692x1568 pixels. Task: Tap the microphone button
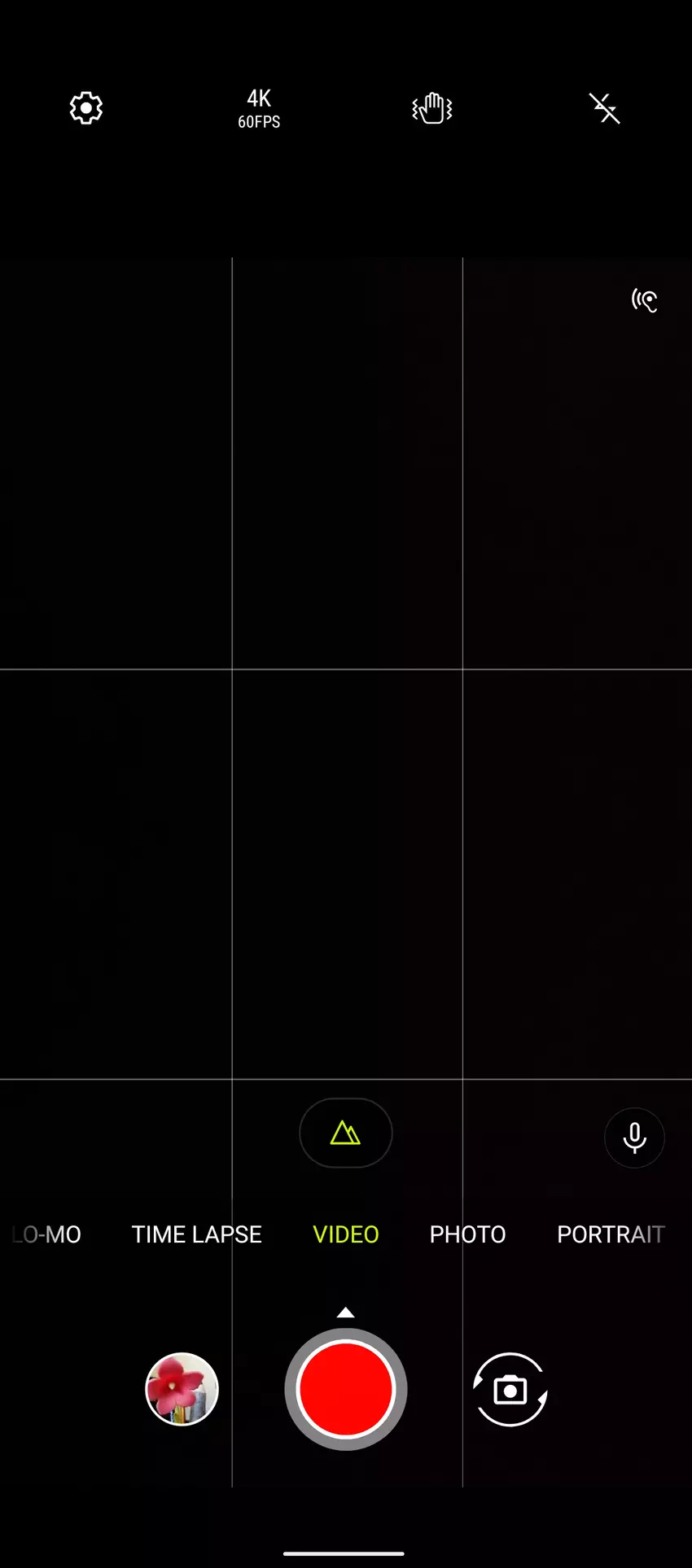(x=634, y=1138)
